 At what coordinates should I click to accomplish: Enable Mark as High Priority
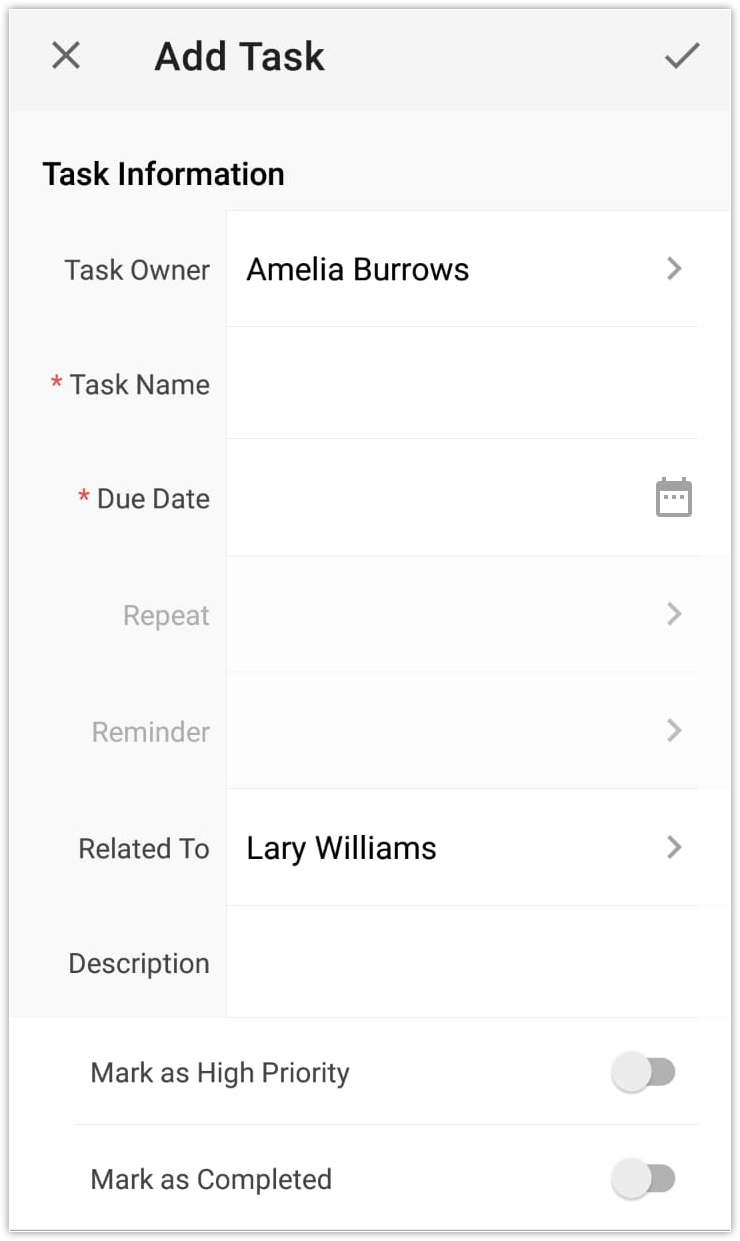[x=644, y=1073]
